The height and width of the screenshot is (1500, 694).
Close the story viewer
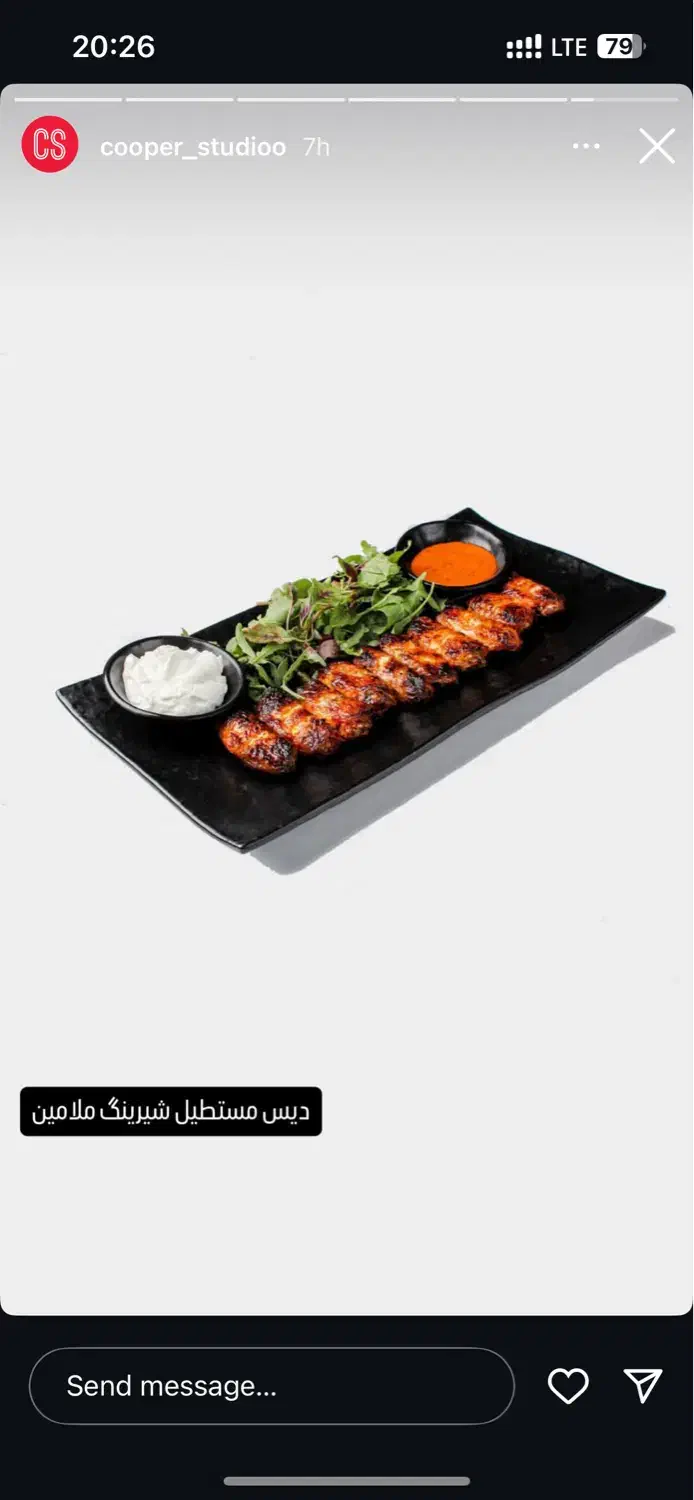(x=657, y=147)
